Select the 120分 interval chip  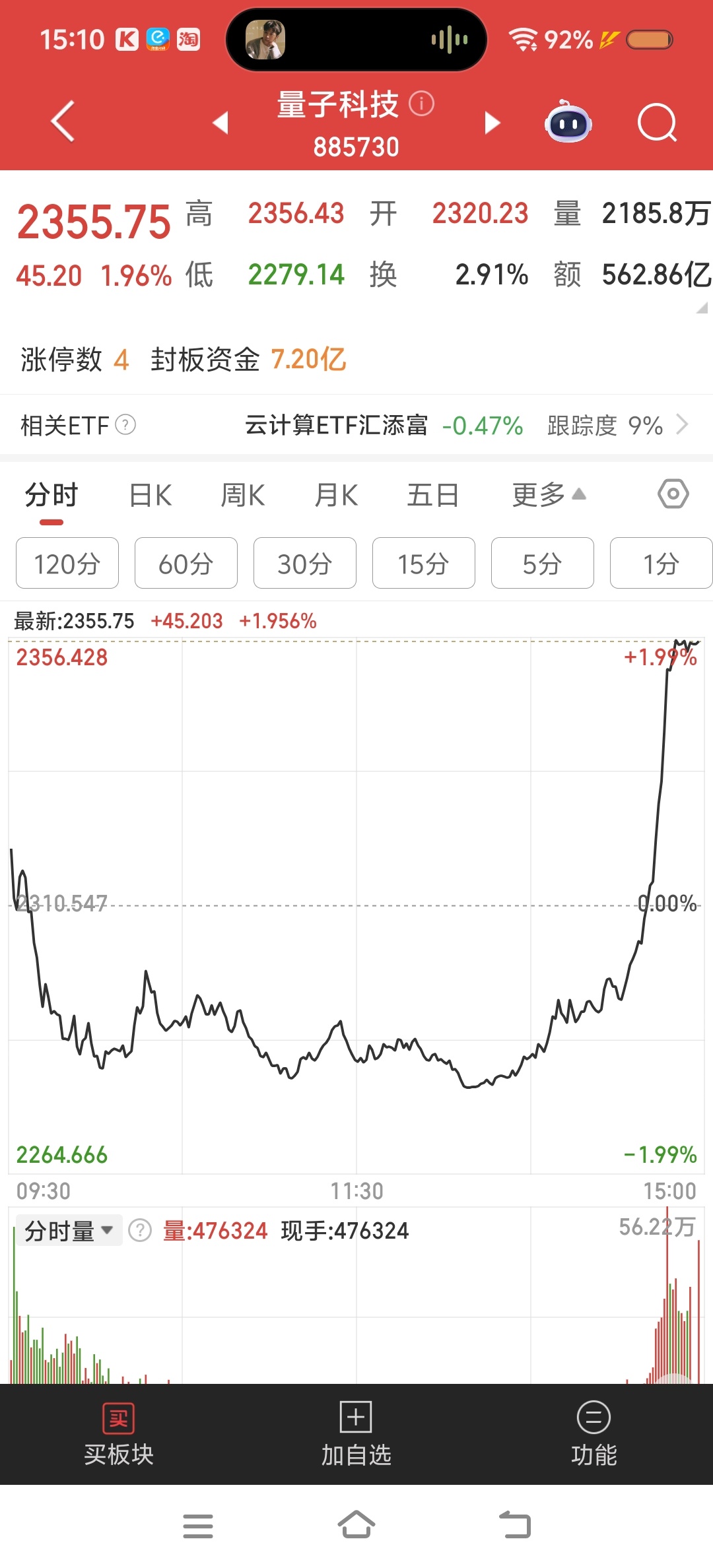click(67, 564)
